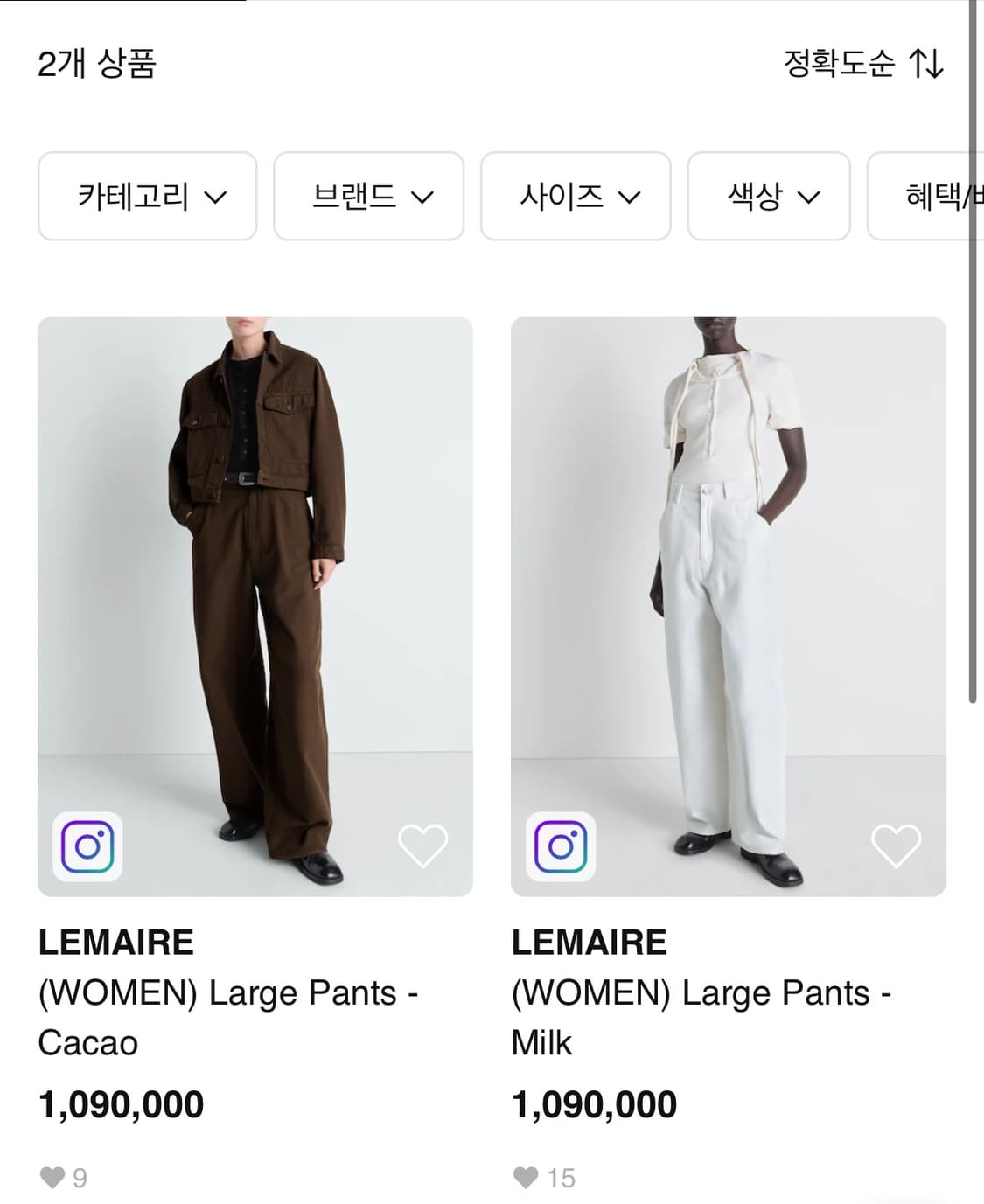Open the 카테고리 filter dropdown
The height and width of the screenshot is (1204, 984).
pyautogui.click(x=147, y=197)
